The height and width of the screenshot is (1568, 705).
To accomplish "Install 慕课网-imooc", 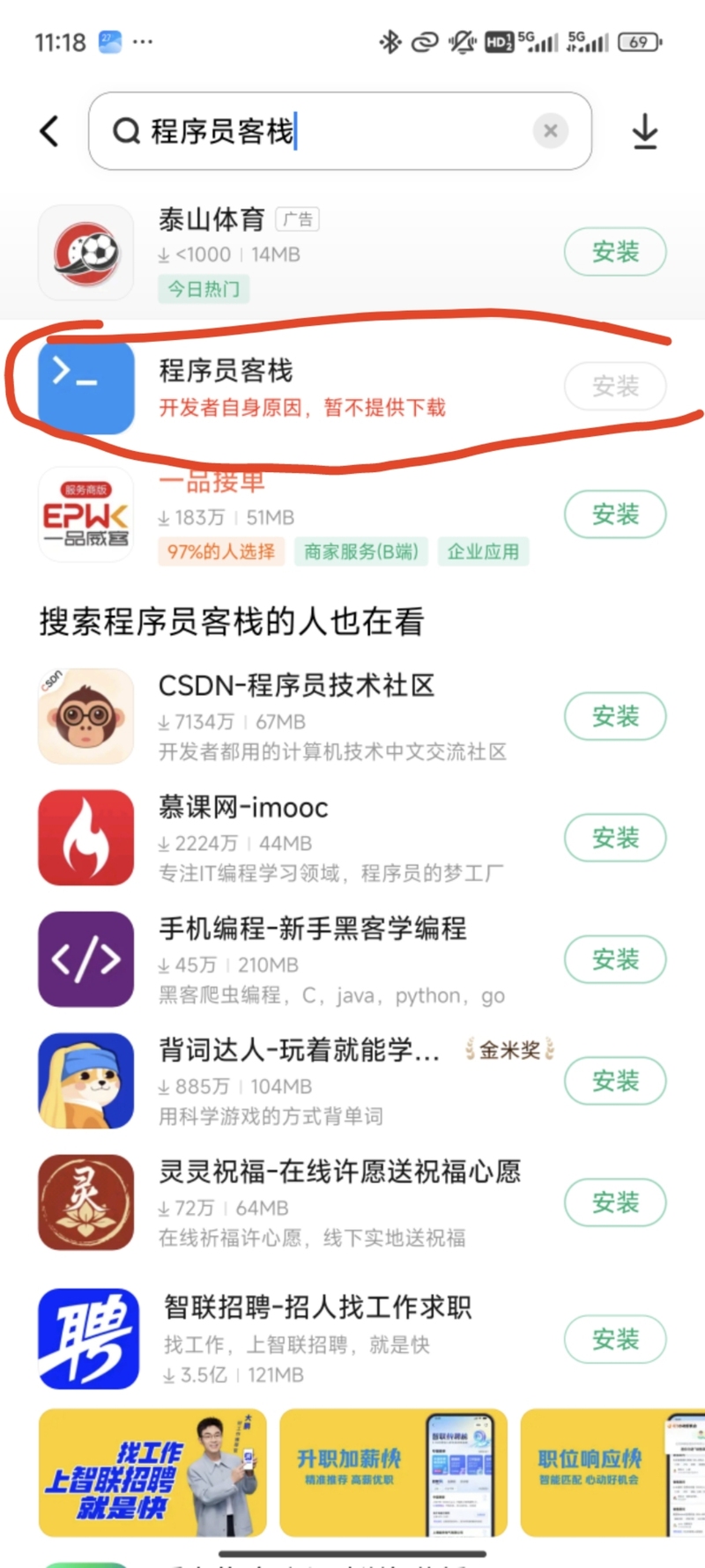I will click(614, 838).
